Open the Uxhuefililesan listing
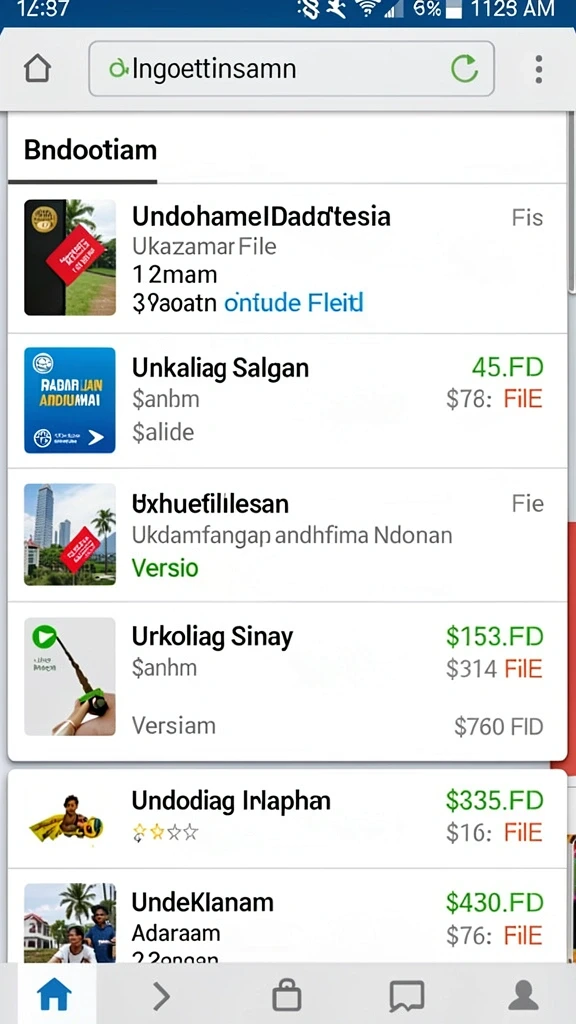Screen dimensions: 576x1024 [287, 535]
